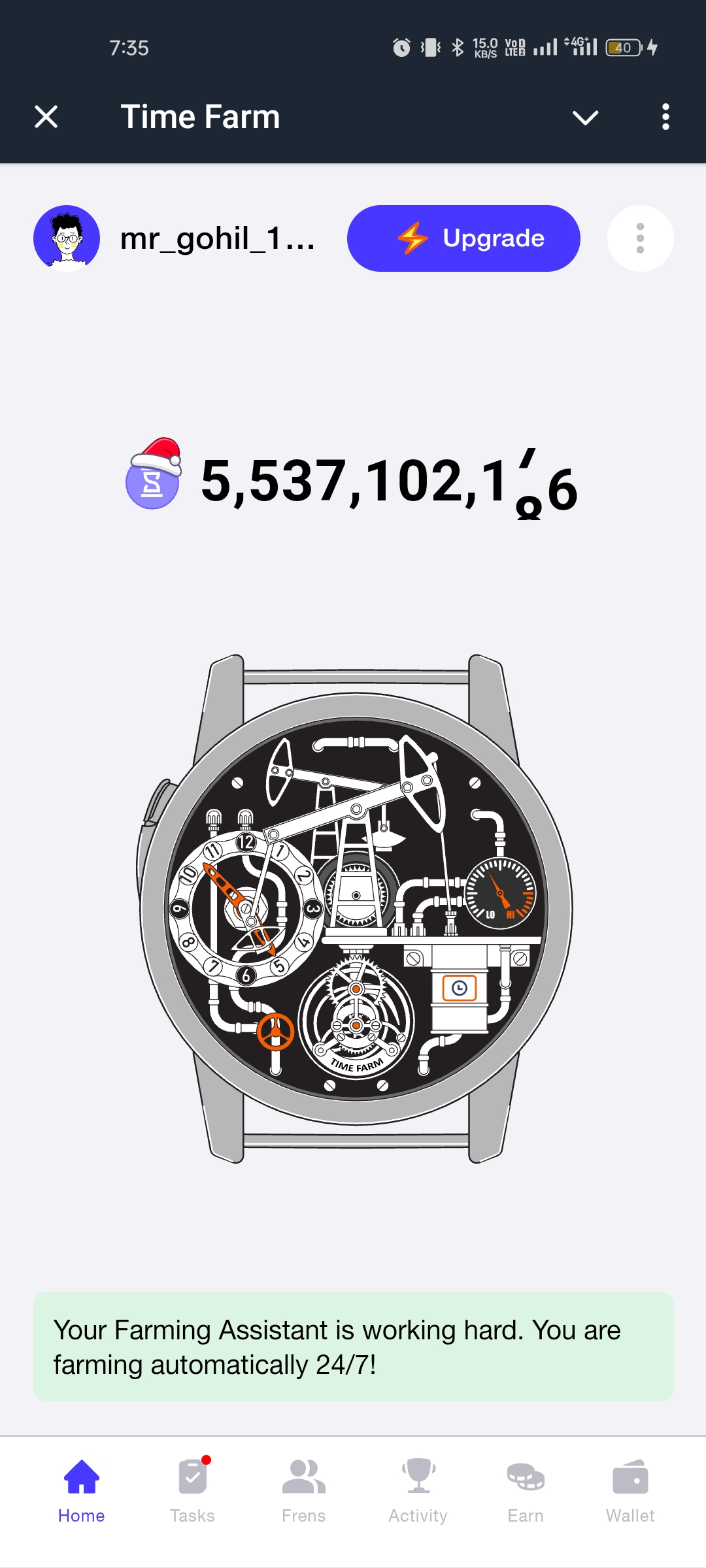
Task: Close the Time Farm mini app
Action: [x=46, y=118]
